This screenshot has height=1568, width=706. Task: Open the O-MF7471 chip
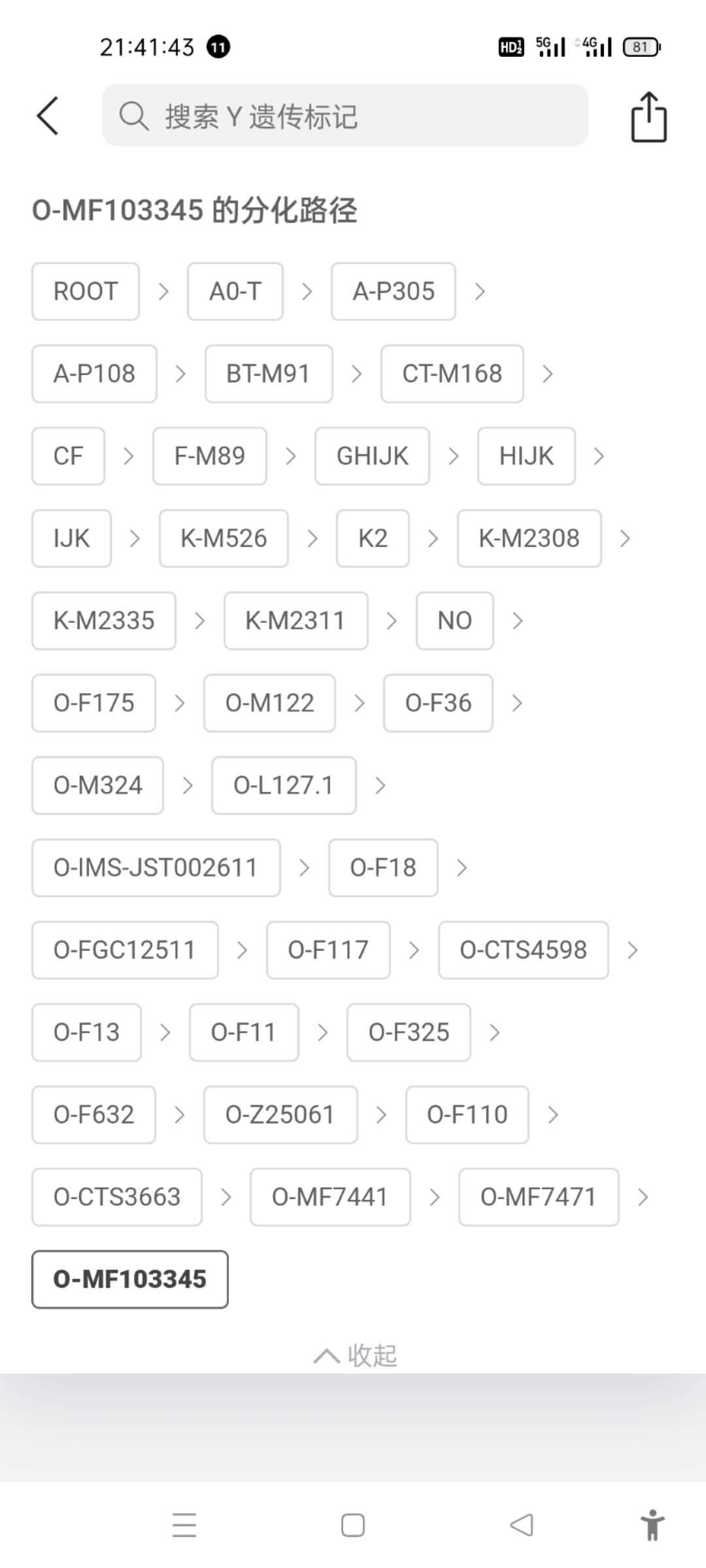[x=539, y=1197]
